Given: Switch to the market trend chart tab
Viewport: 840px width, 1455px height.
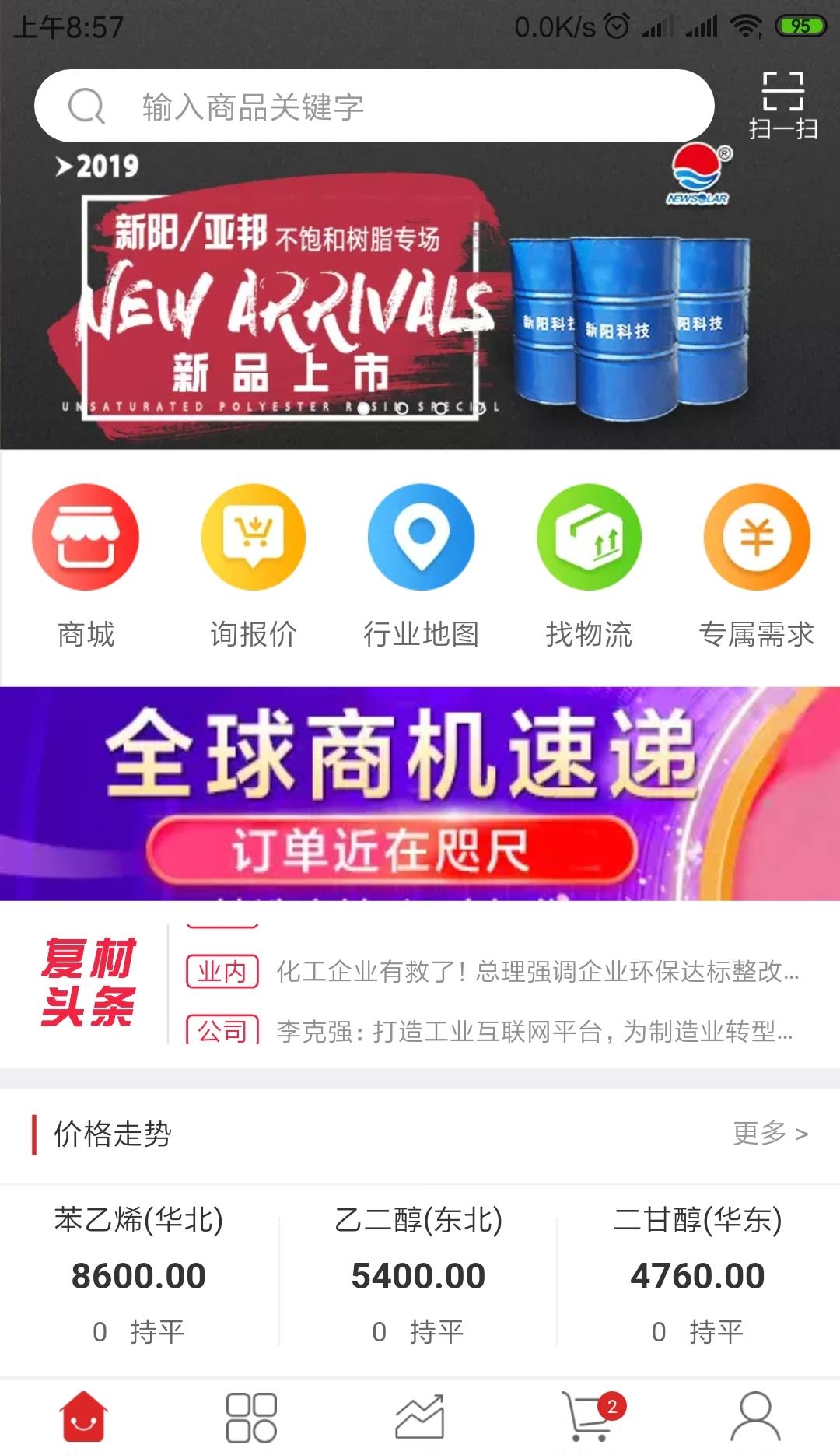Looking at the screenshot, I should [420, 1418].
